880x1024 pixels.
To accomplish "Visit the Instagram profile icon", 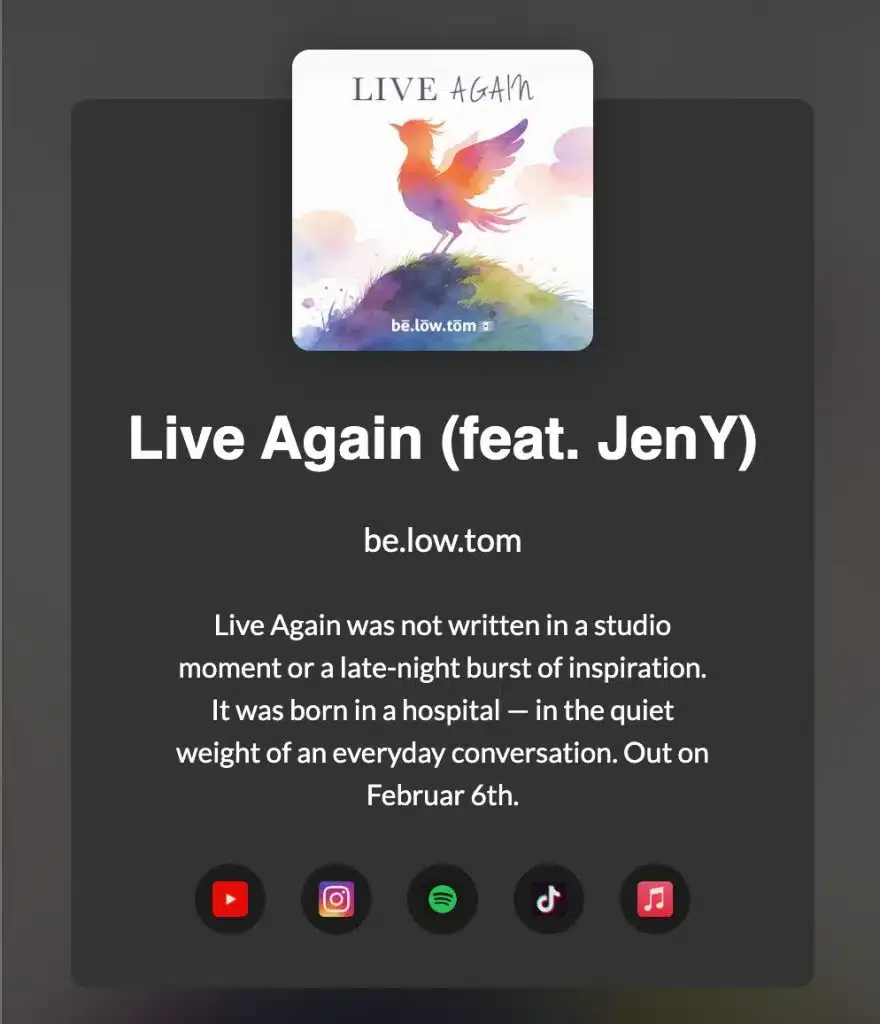I will 336,899.
